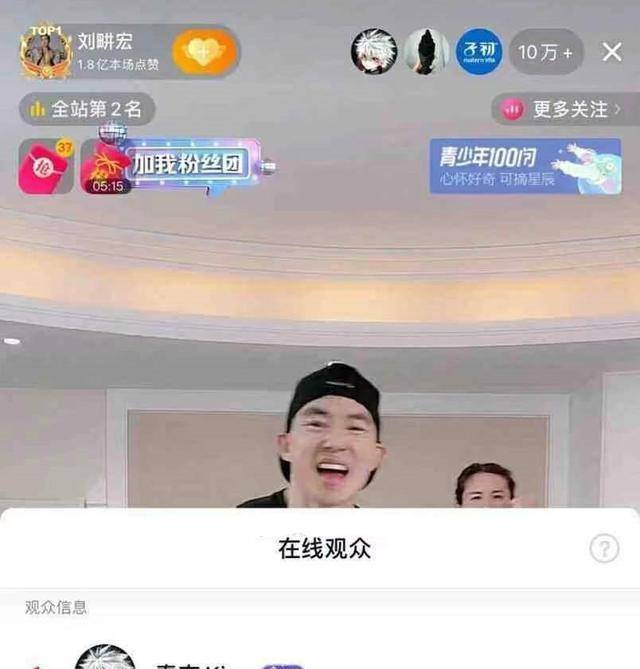Follow the streamer with the heart button
This screenshot has width=640, height=669.
point(204,52)
